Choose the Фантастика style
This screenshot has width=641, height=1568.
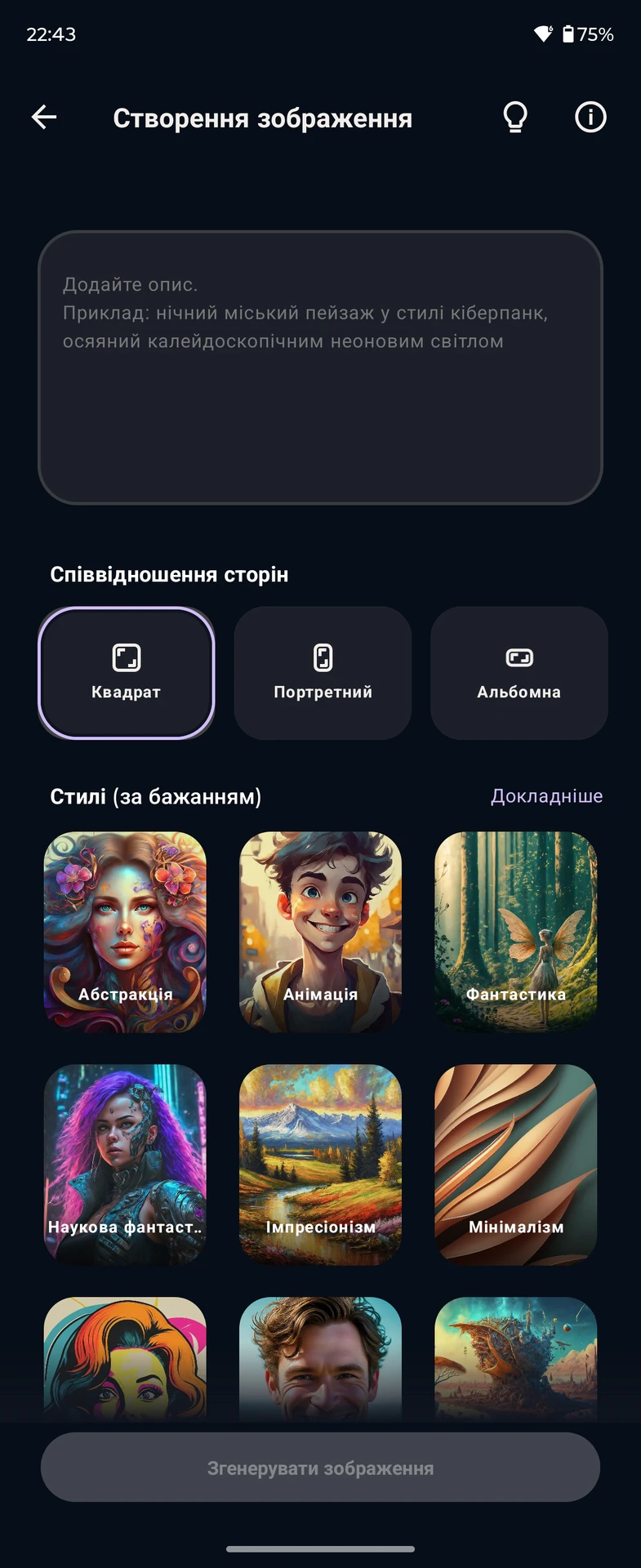515,932
